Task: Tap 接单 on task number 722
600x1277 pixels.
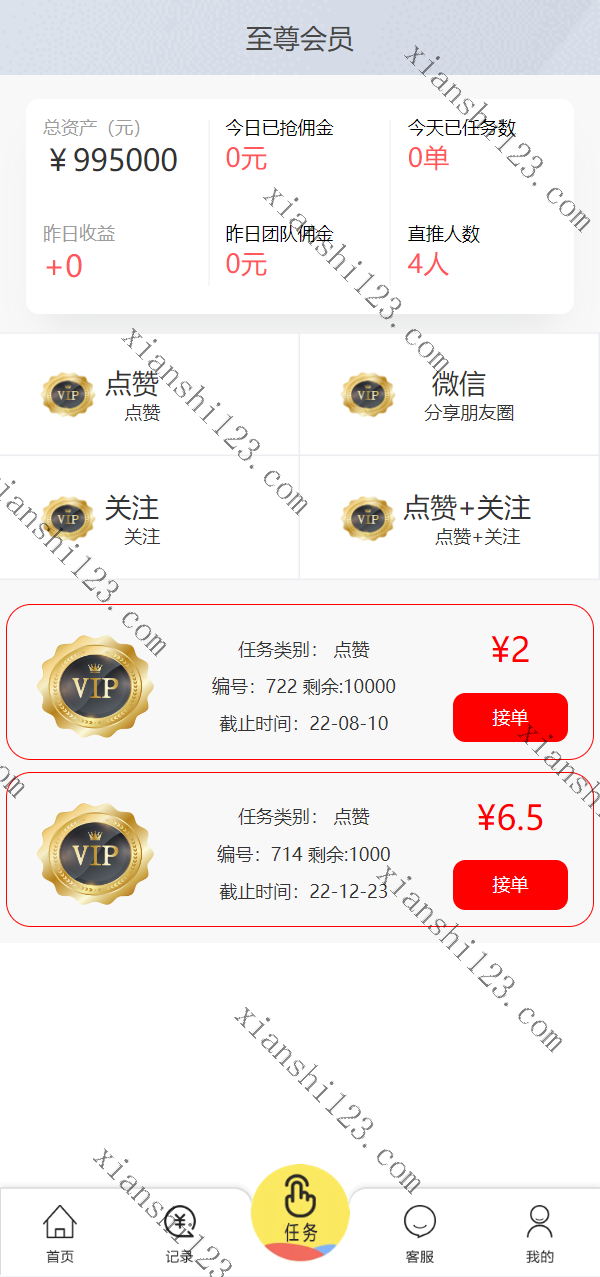Action: click(x=510, y=717)
